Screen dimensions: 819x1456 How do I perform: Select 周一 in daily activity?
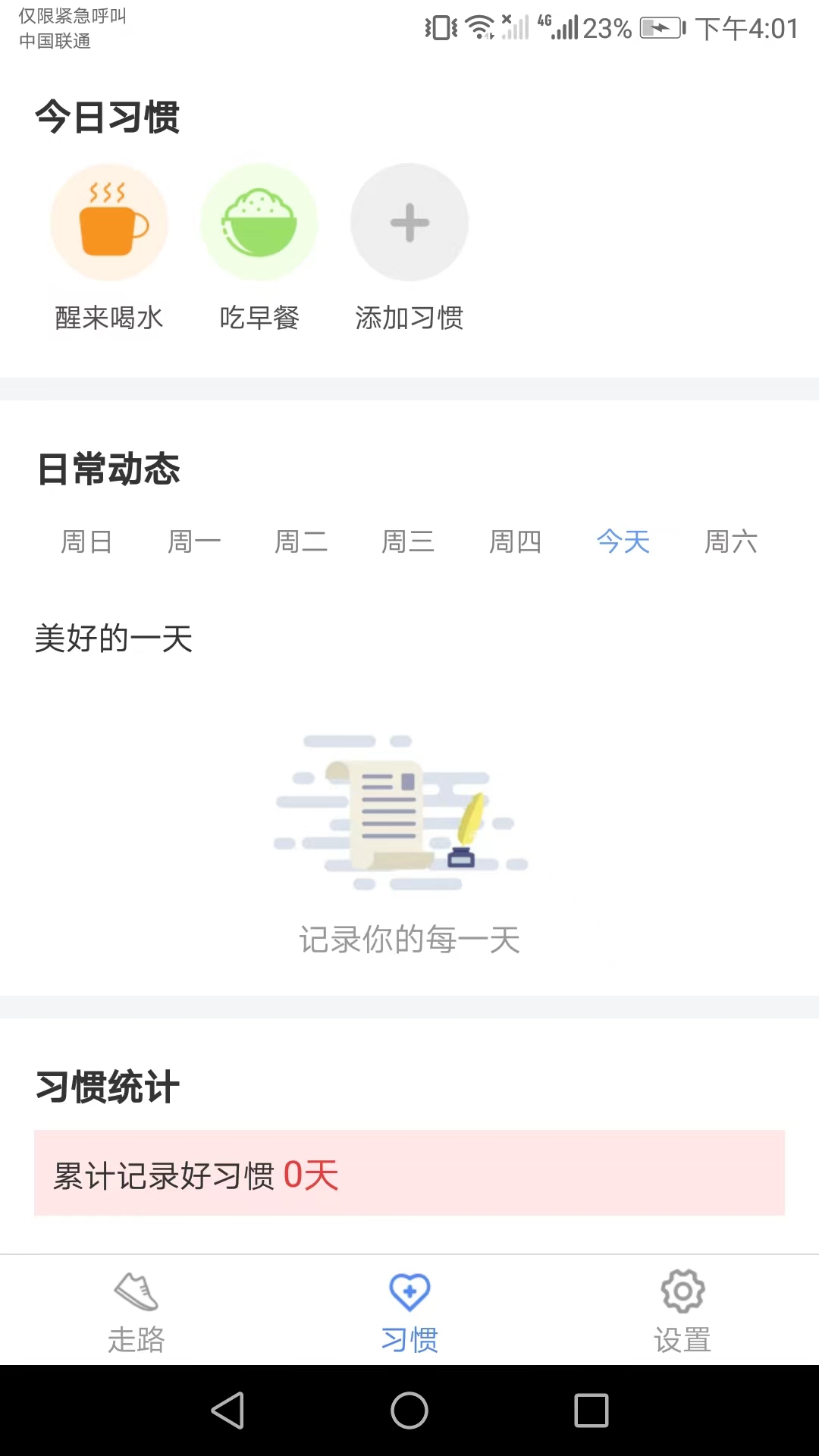pos(194,541)
